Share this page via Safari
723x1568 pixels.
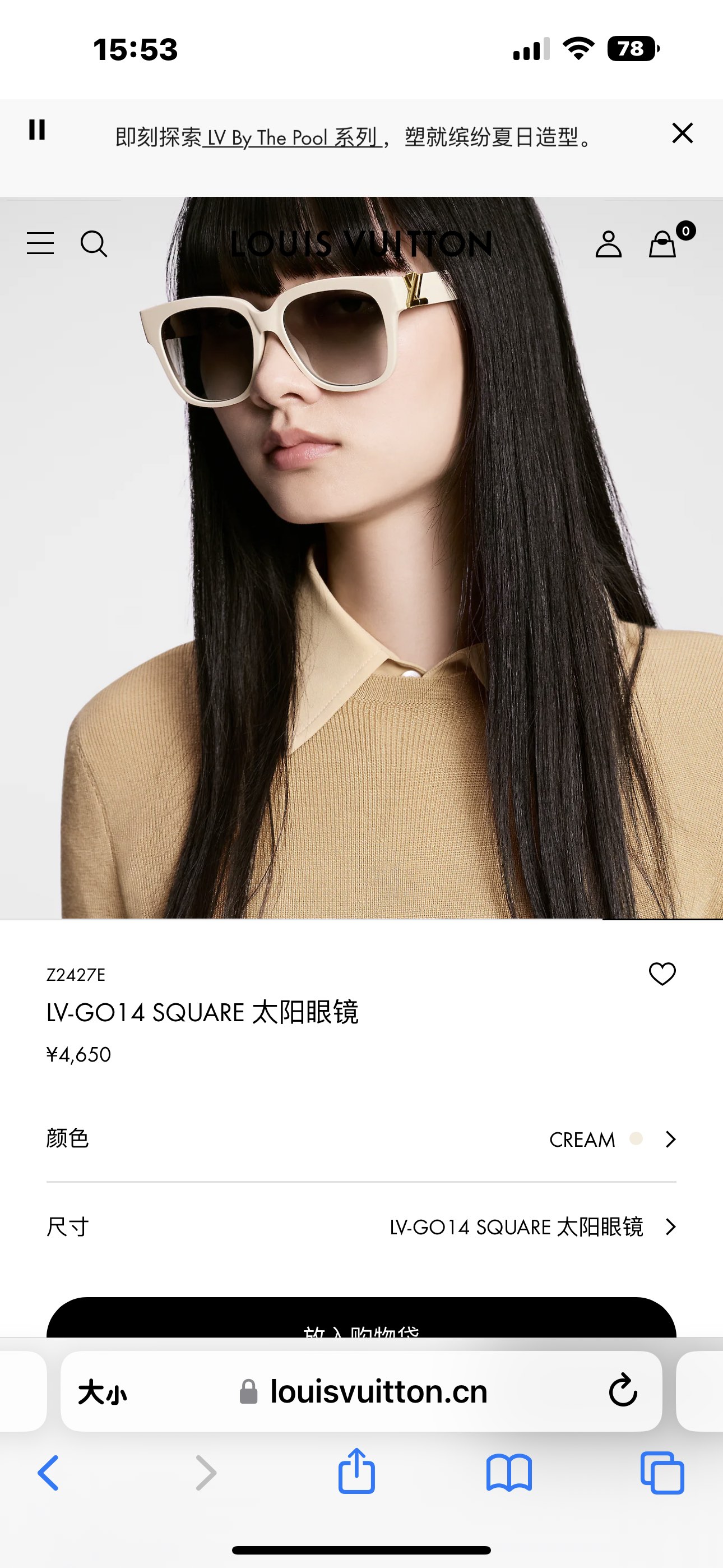pos(356,1472)
